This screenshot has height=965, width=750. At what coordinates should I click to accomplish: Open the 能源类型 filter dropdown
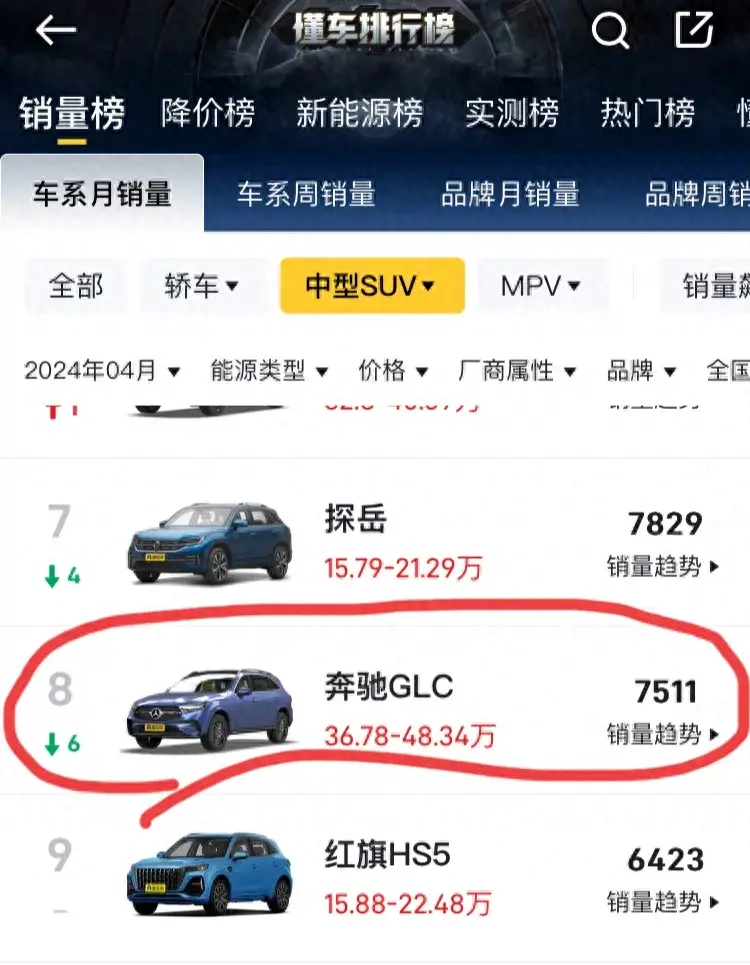[x=269, y=371]
